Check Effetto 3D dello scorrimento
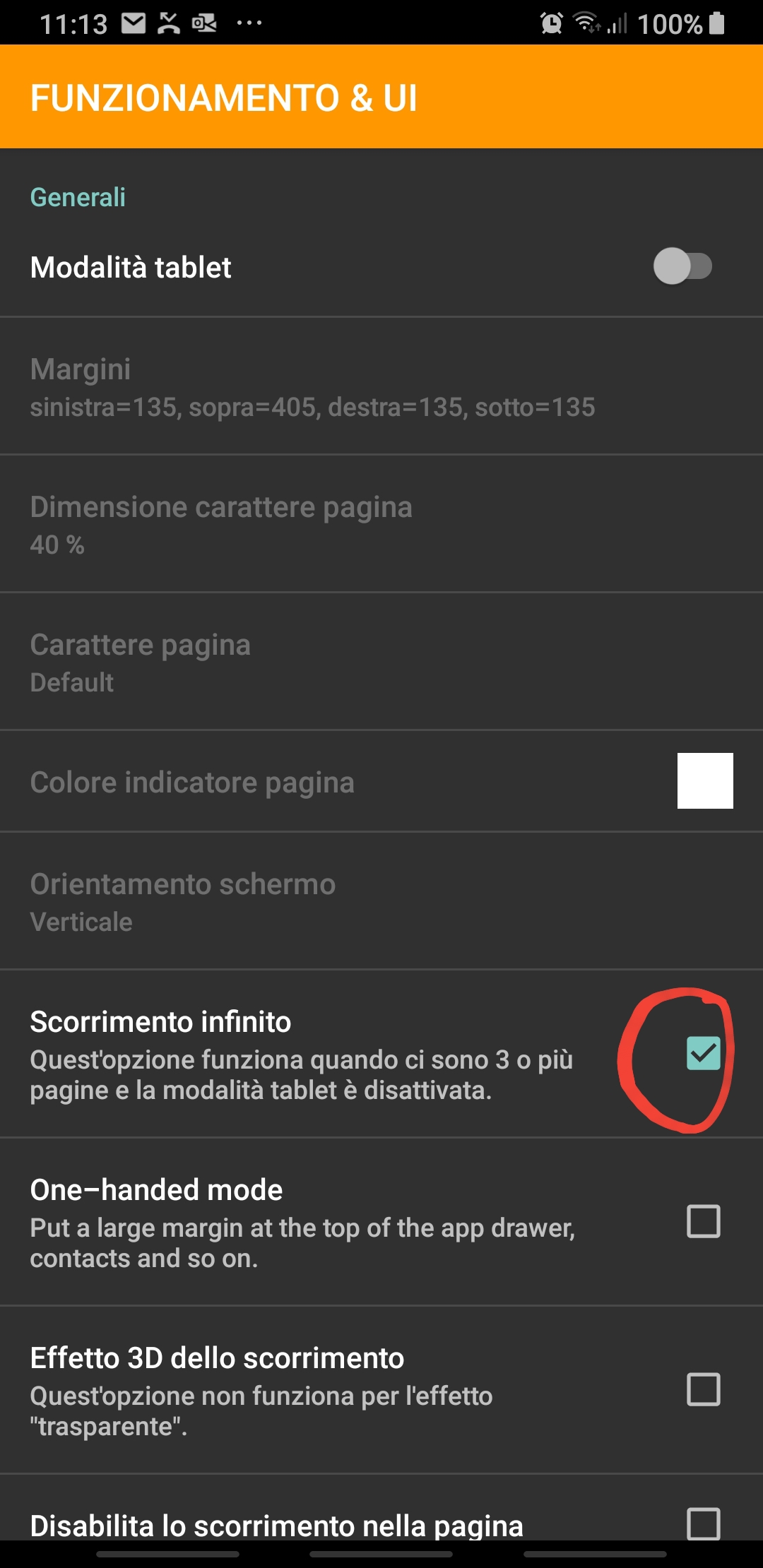The height and width of the screenshot is (1568, 763). (703, 1389)
